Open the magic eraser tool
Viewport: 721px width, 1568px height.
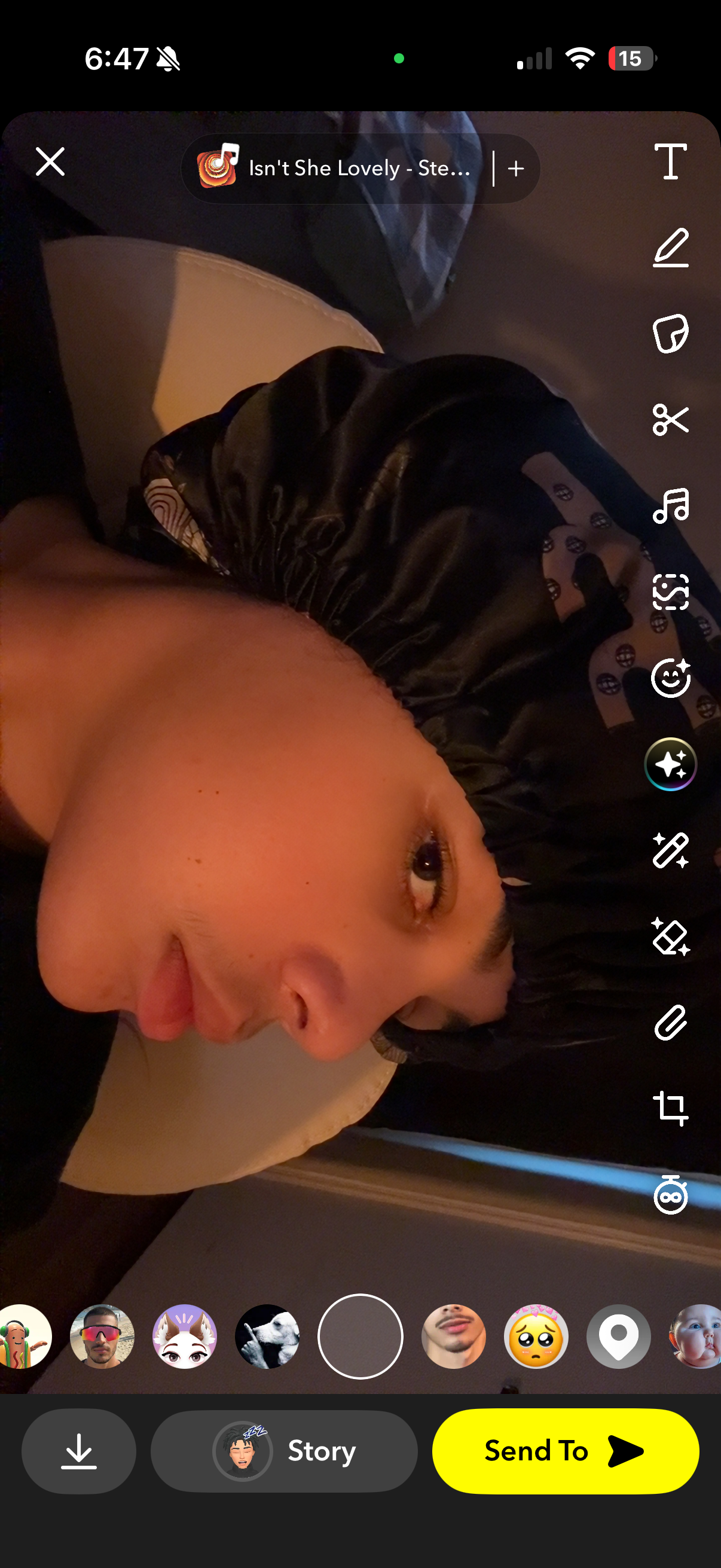[x=670, y=936]
